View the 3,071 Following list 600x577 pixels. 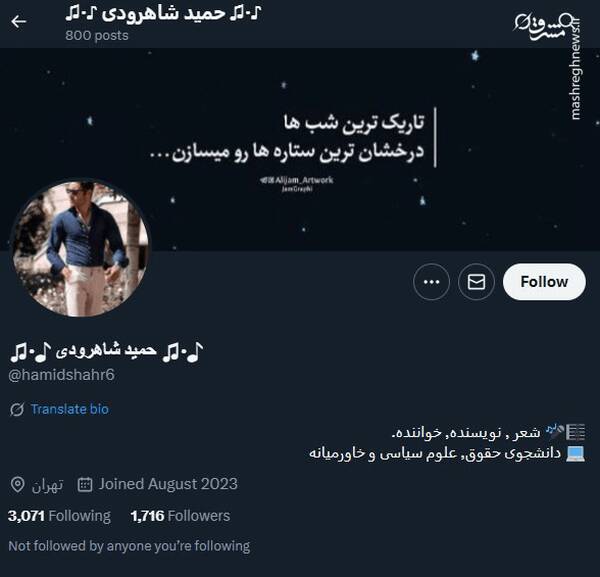point(59,516)
